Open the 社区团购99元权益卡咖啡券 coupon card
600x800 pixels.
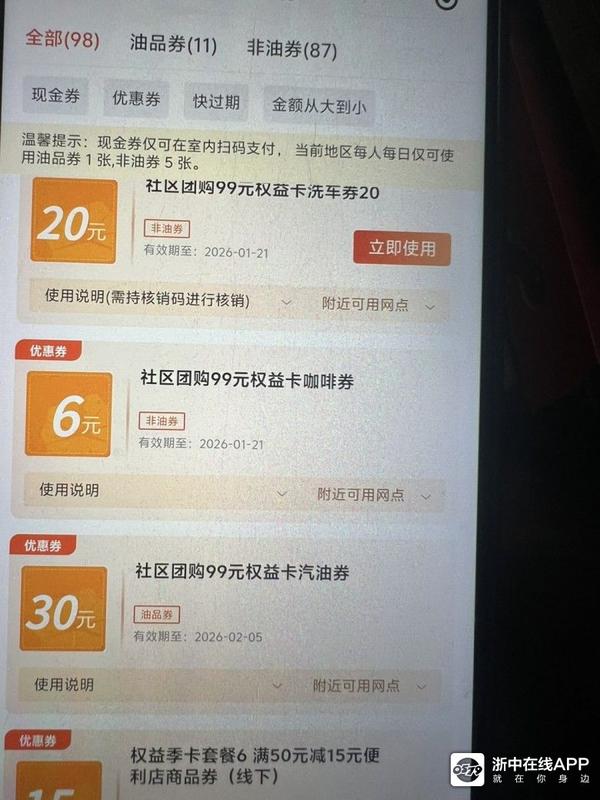(x=247, y=382)
